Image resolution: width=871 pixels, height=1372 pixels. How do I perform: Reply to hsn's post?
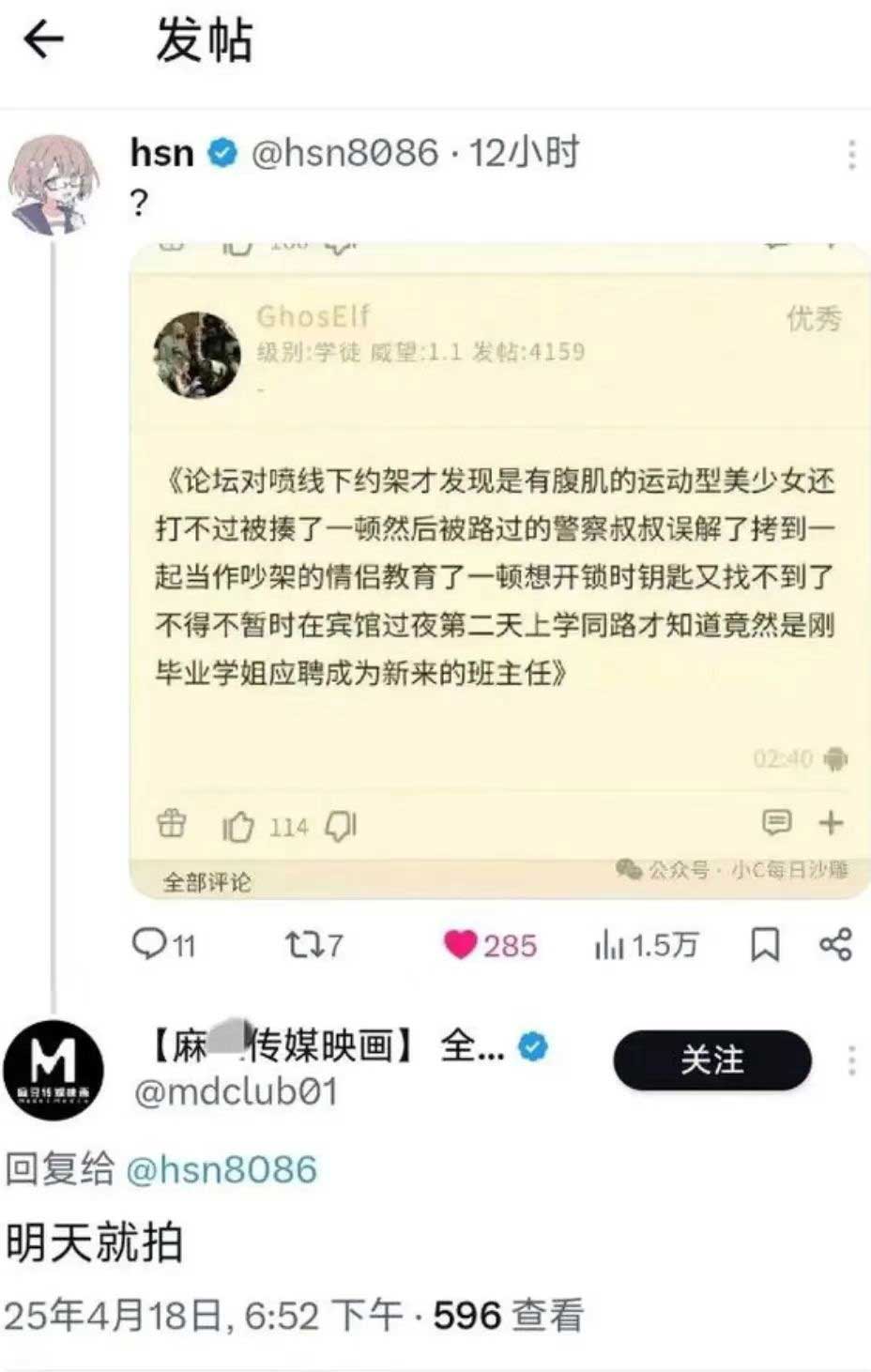pos(150,943)
